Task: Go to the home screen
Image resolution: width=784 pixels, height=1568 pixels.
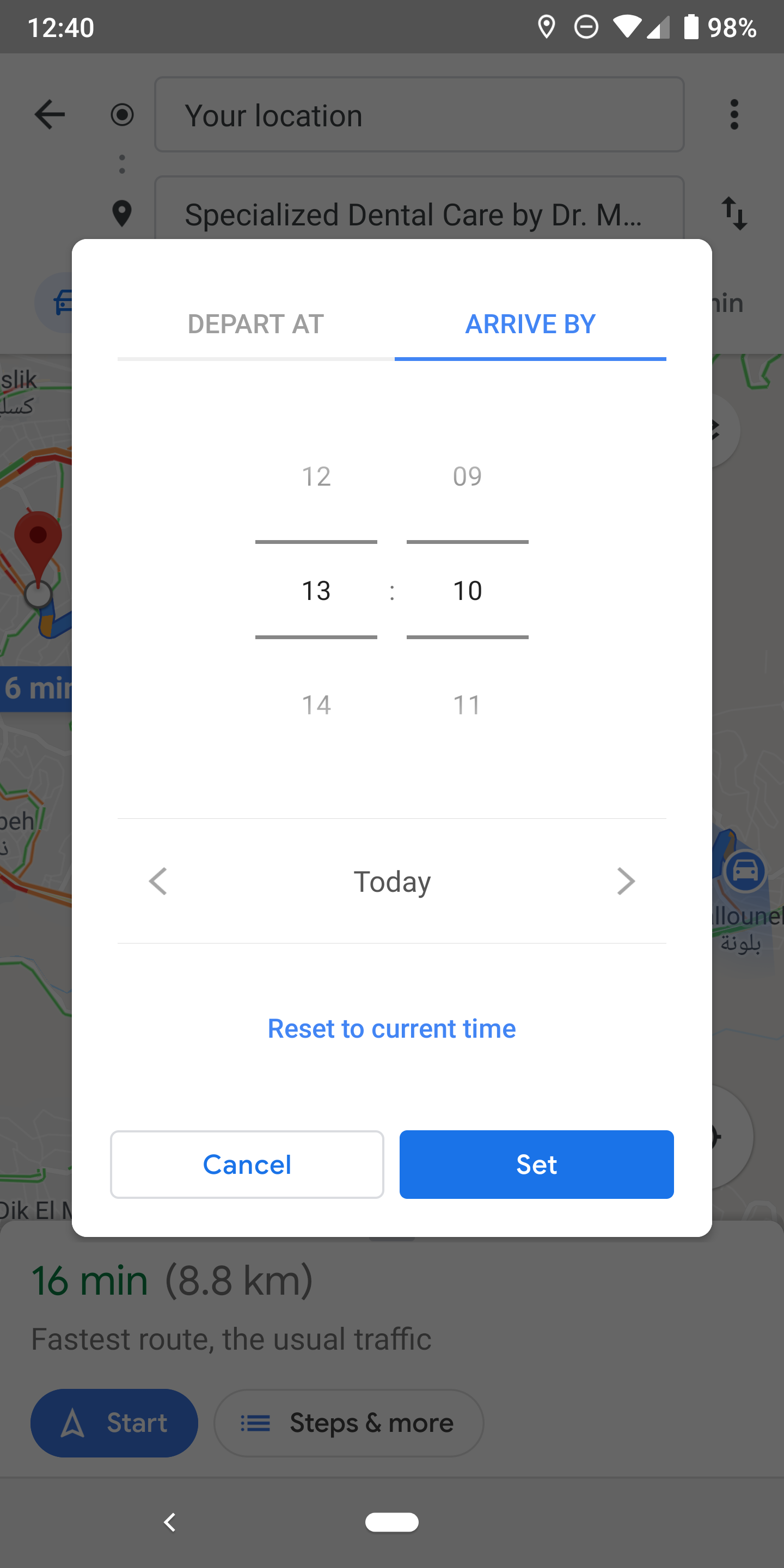Action: [x=391, y=1522]
